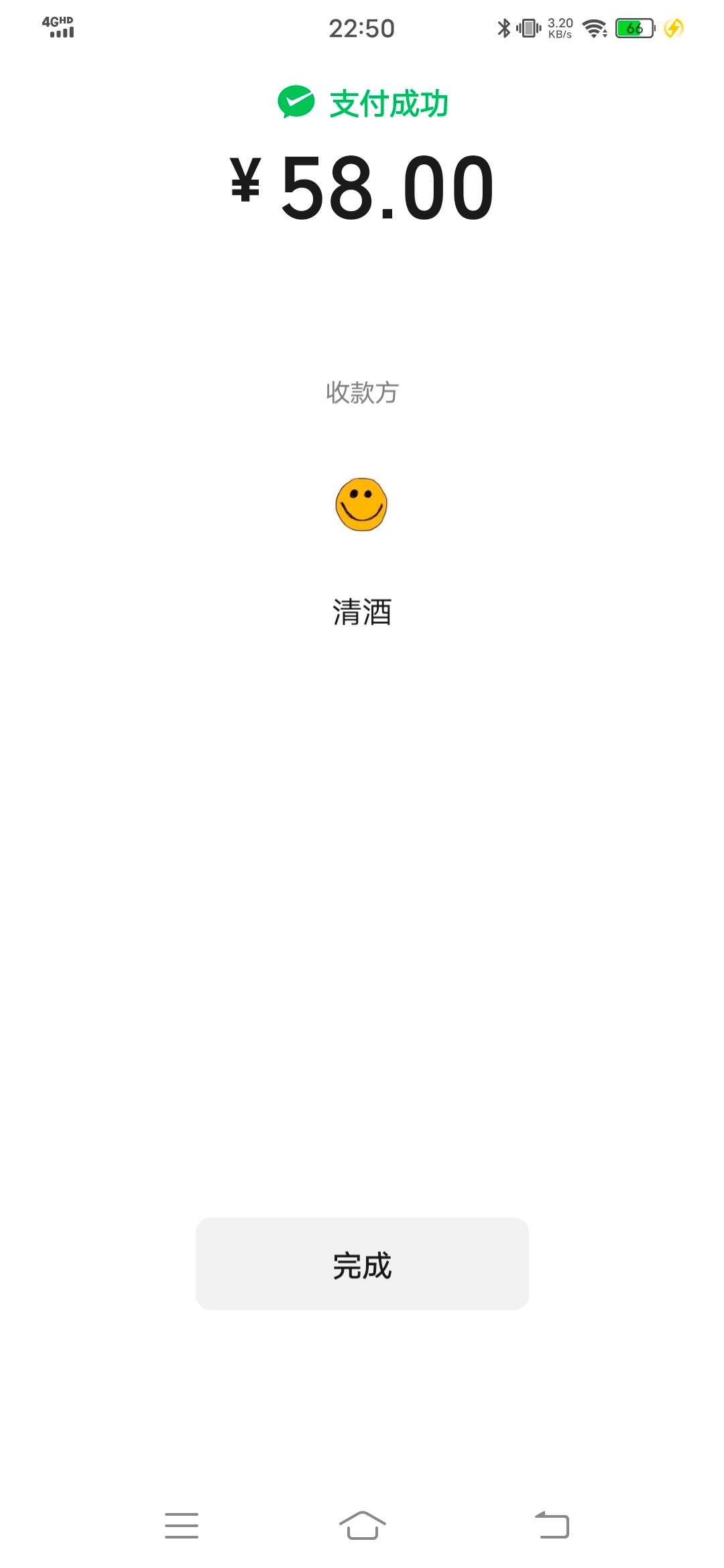This screenshot has height=1568, width=724.
Task: Return to the home screen
Action: click(x=363, y=1525)
